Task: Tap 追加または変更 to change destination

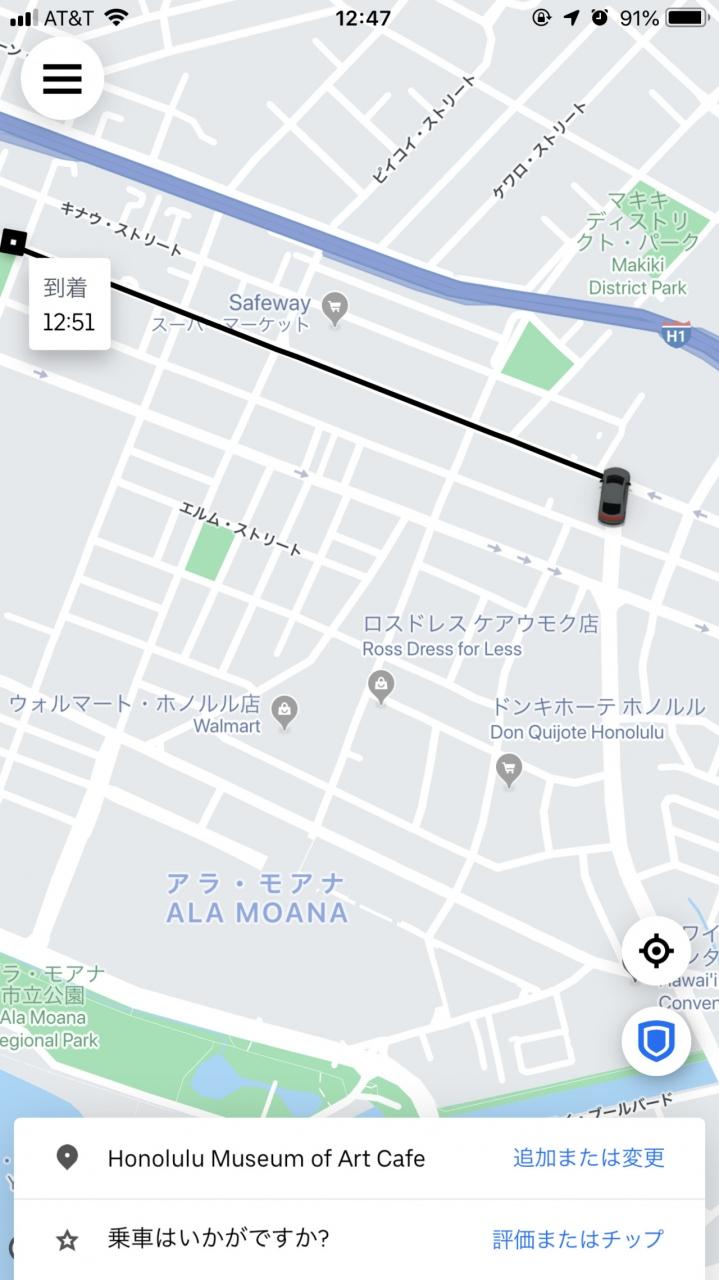Action: click(x=589, y=1158)
